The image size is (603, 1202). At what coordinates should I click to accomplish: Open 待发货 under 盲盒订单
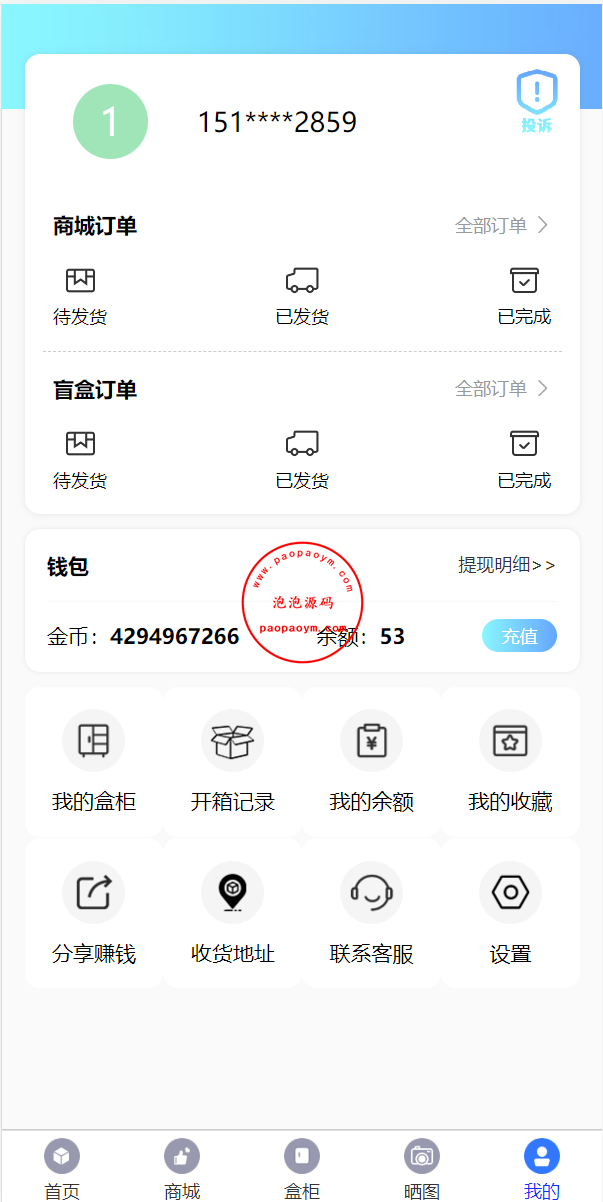80,460
